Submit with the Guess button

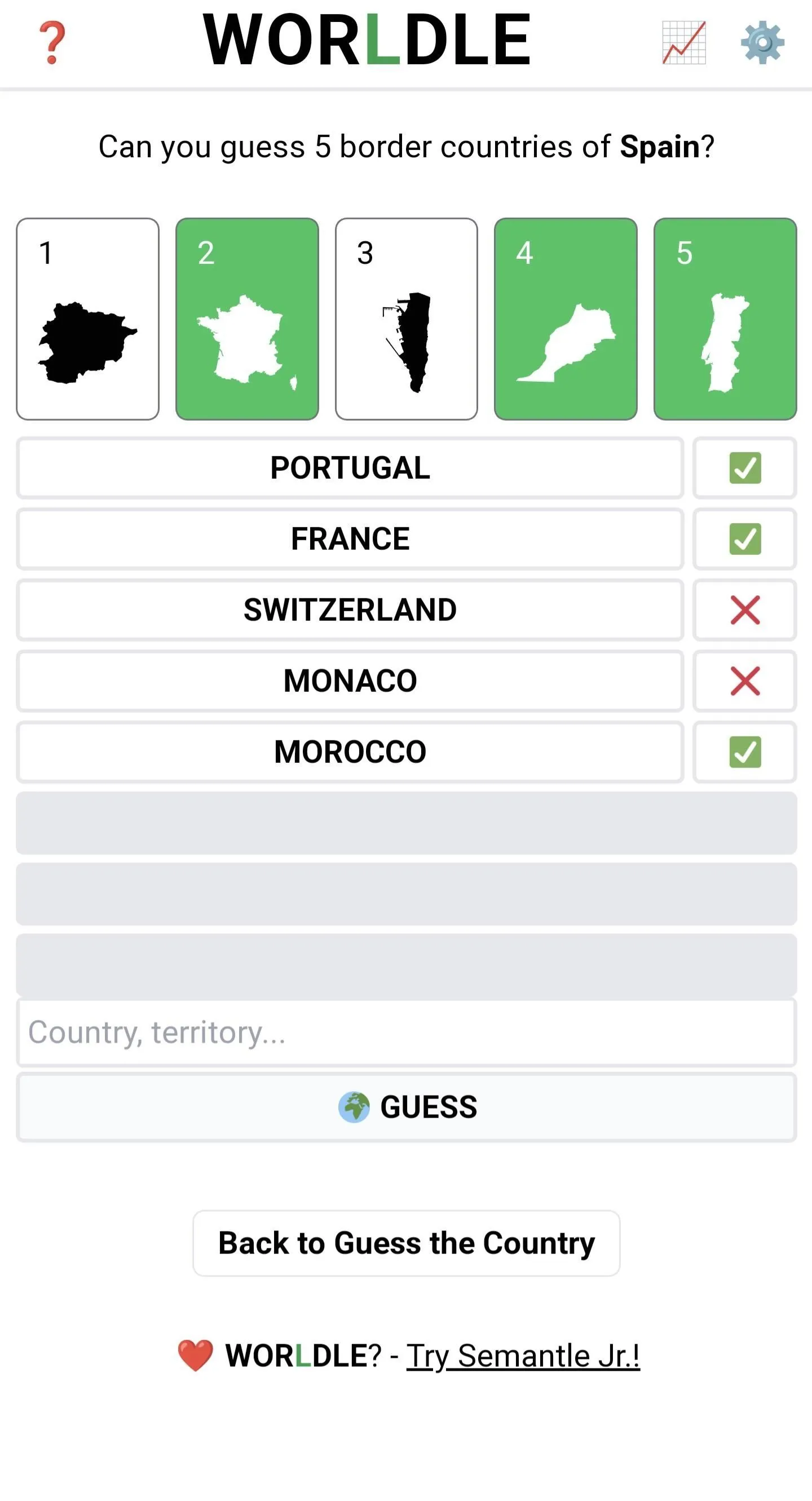click(x=407, y=1106)
